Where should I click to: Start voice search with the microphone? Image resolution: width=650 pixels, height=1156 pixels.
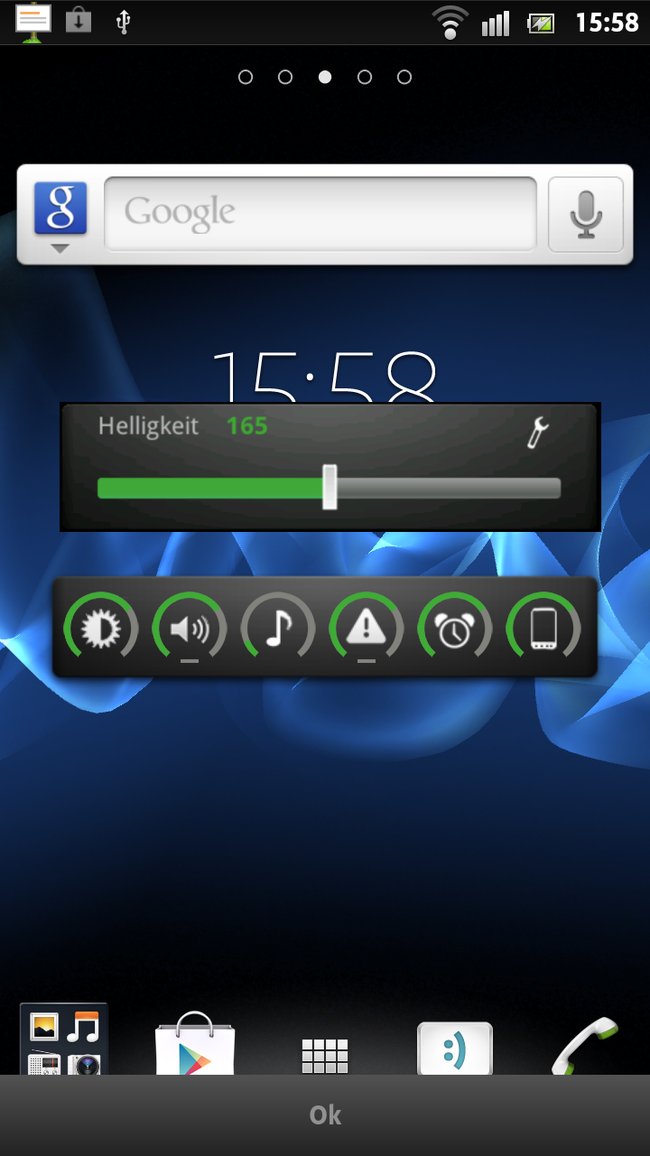586,215
